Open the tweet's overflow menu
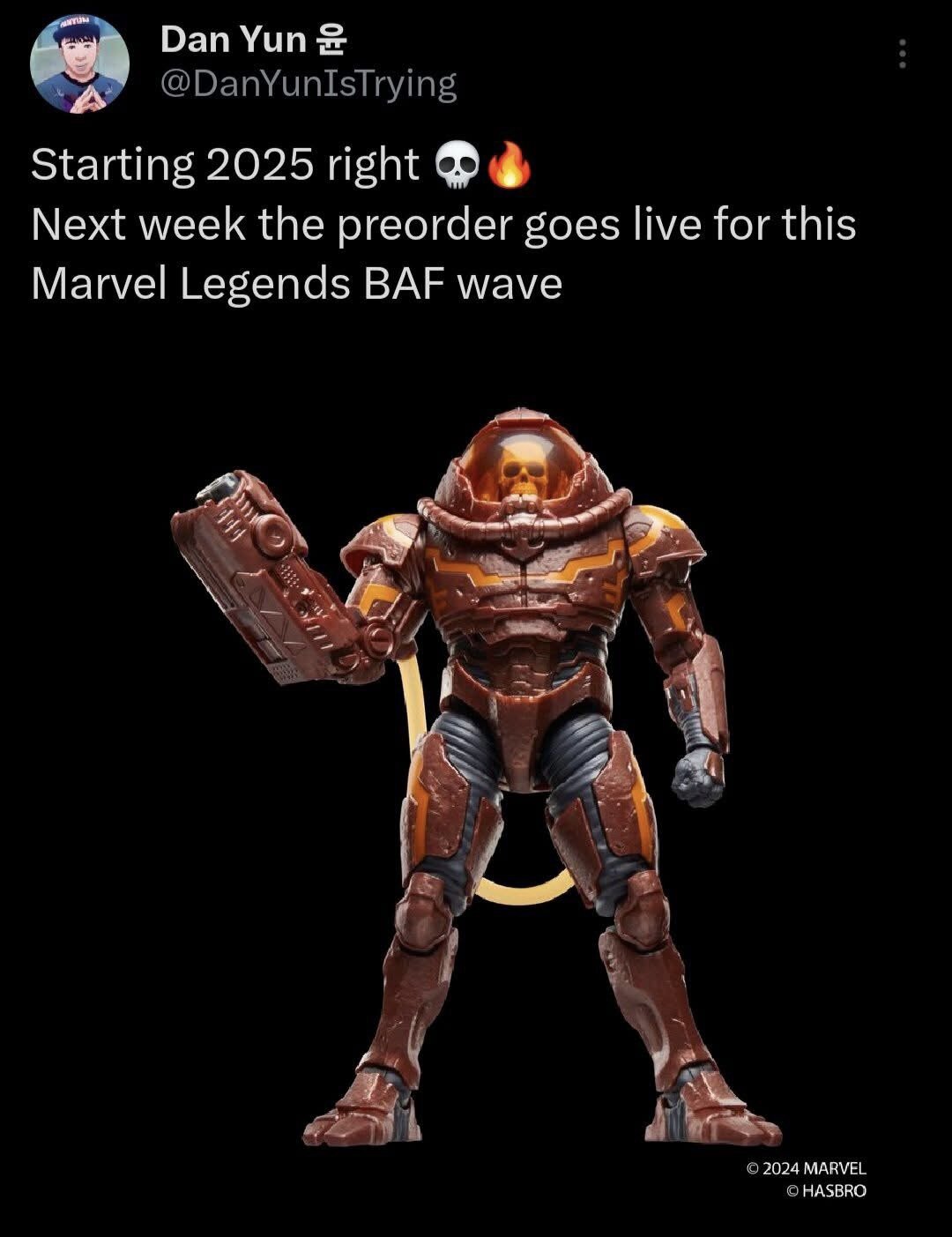Screen dimensions: 952x1237 [x=901, y=55]
